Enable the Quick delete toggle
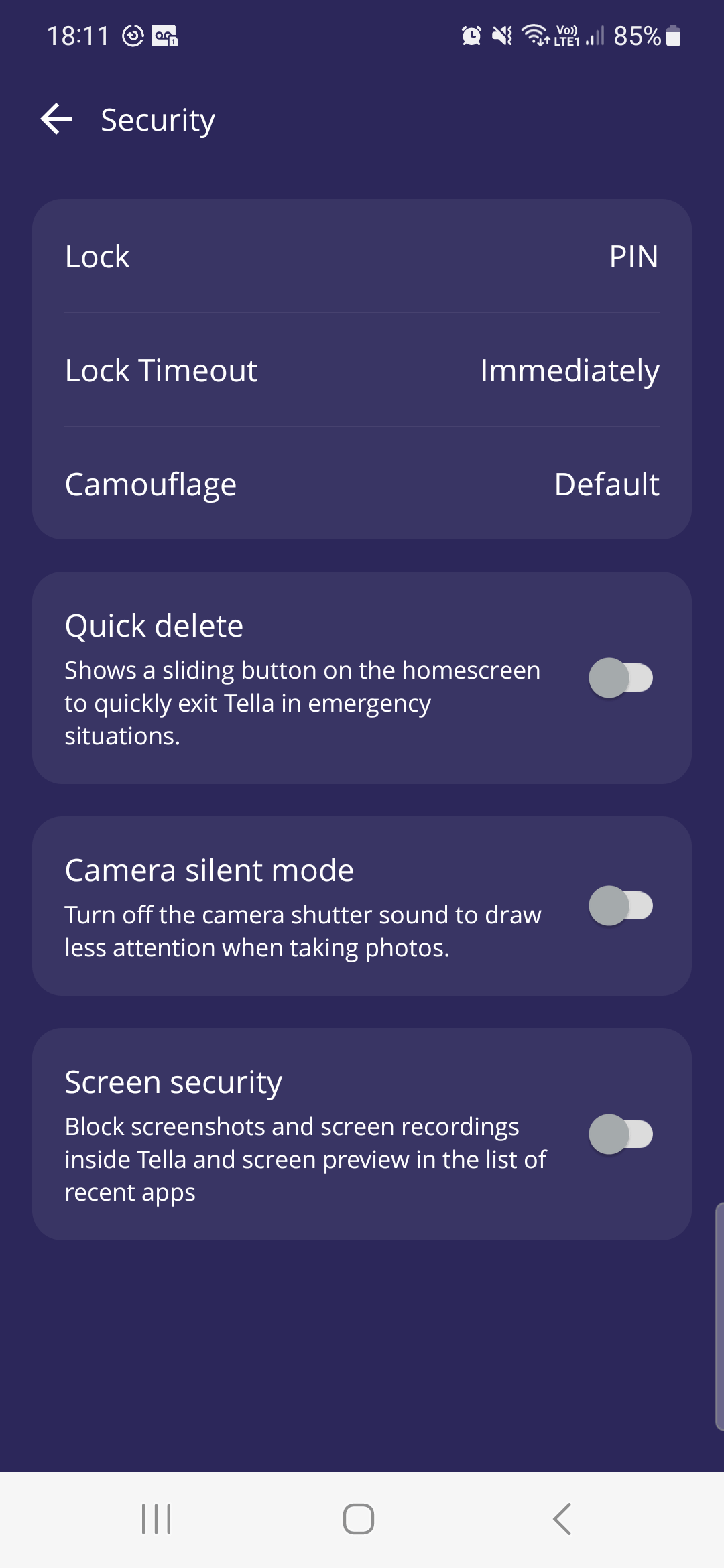The image size is (724, 1568). point(620,677)
